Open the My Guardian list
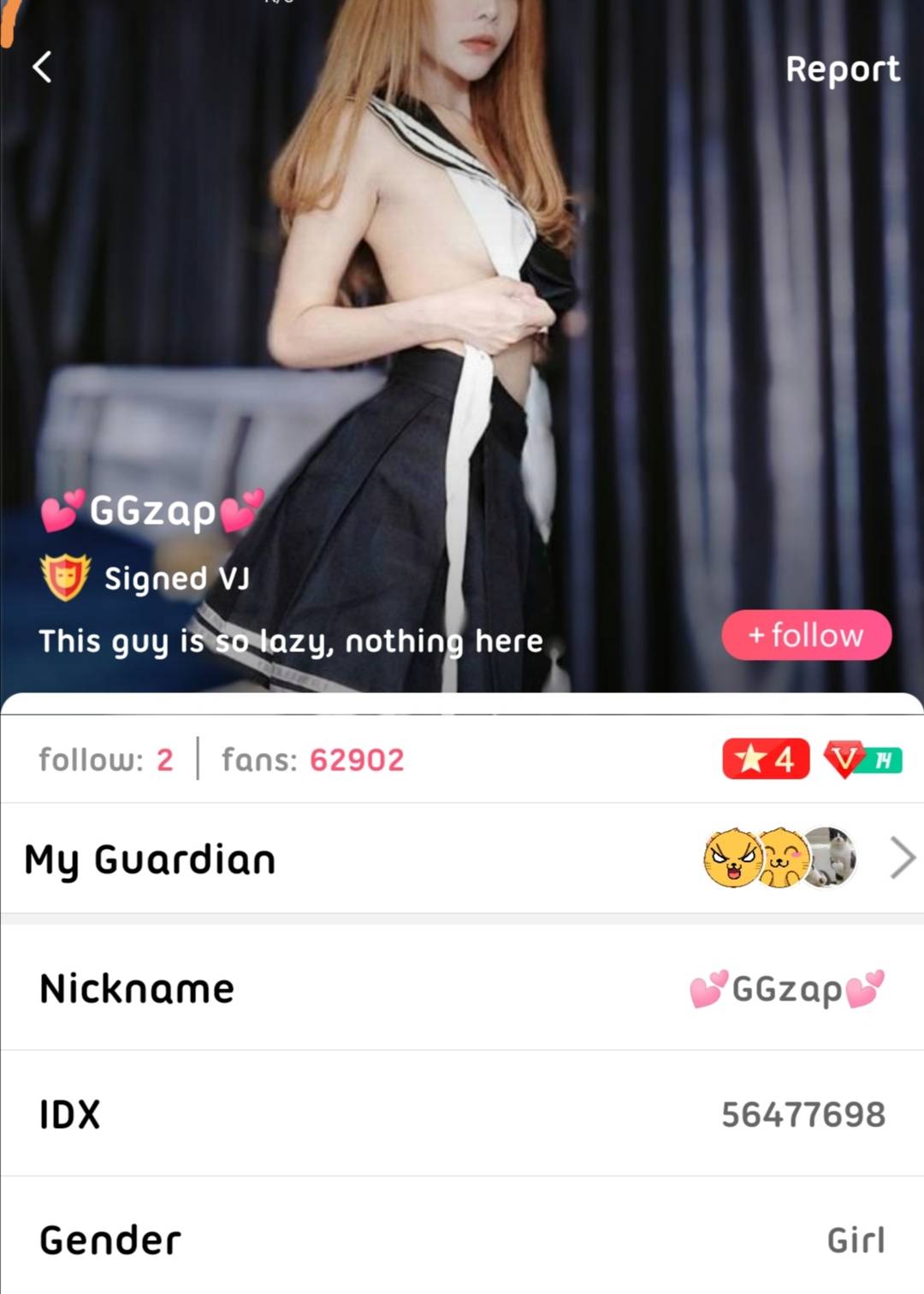Viewport: 924px width, 1294px height. pos(462,858)
